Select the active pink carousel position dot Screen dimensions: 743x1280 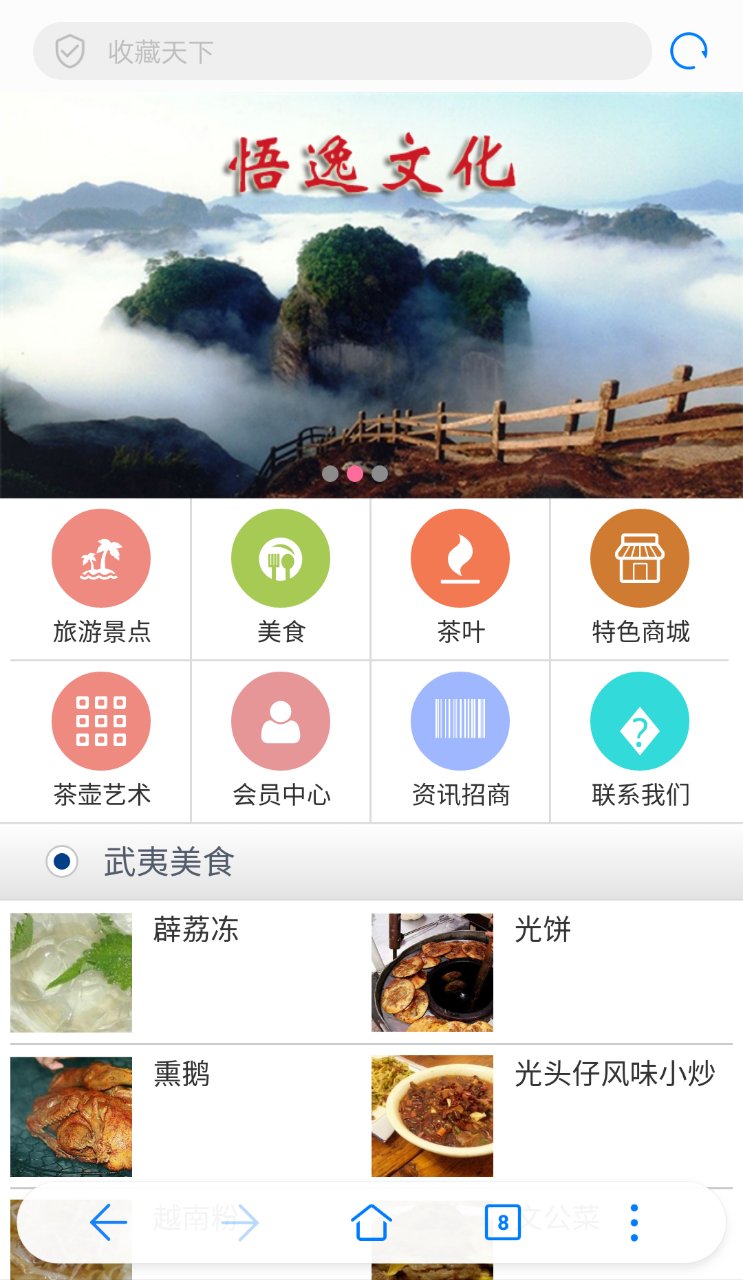pos(355,473)
